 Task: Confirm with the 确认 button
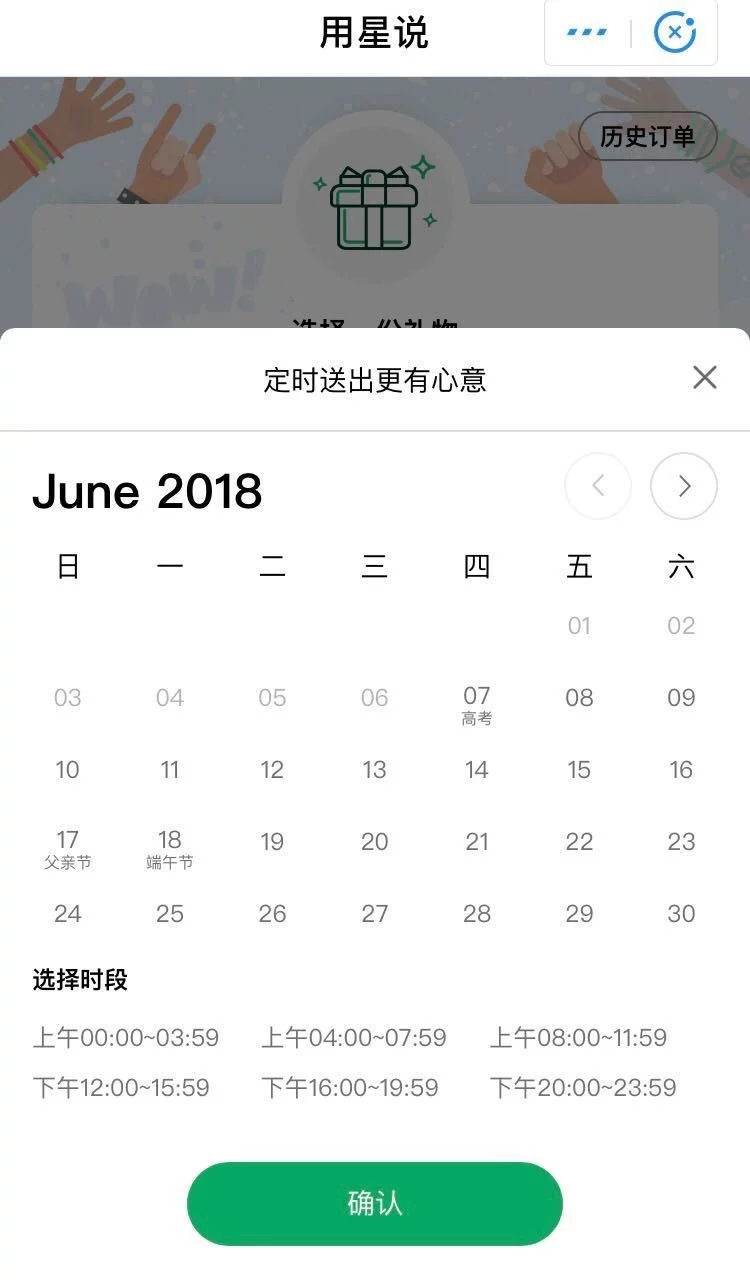(x=375, y=1203)
